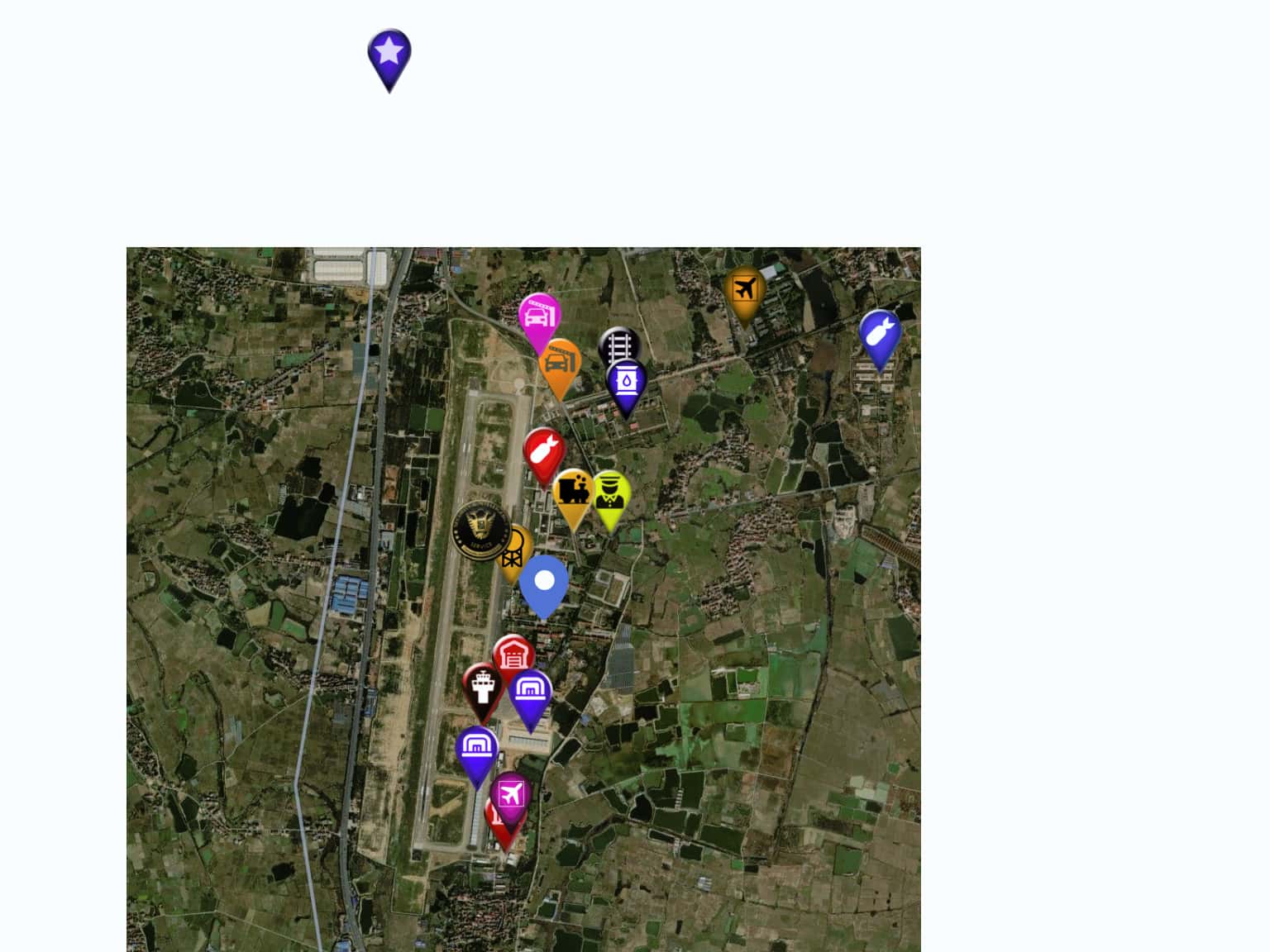
Task: Select the golden airplane marker
Action: pyautogui.click(x=744, y=290)
